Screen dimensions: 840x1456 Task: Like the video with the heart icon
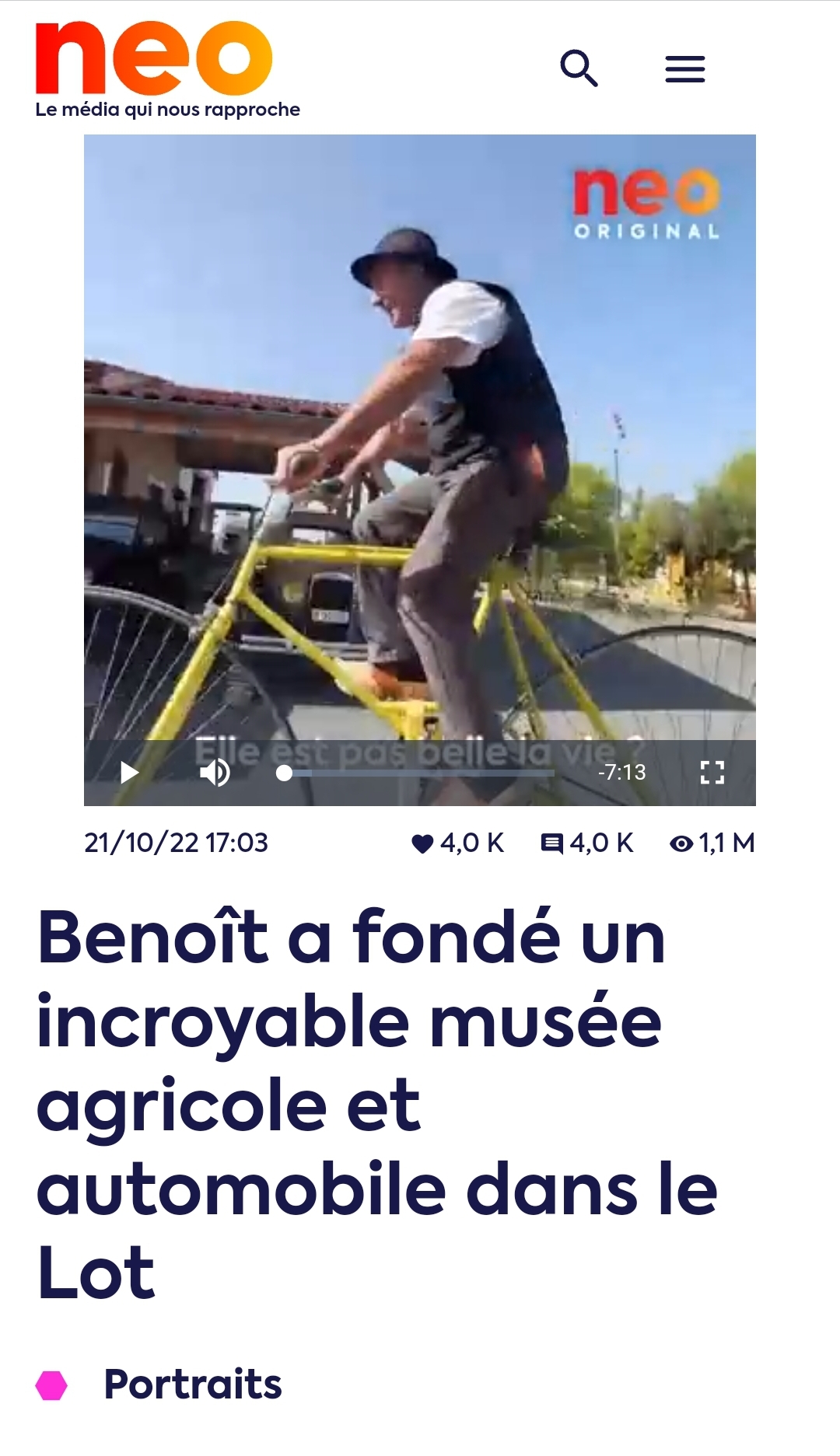[422, 843]
